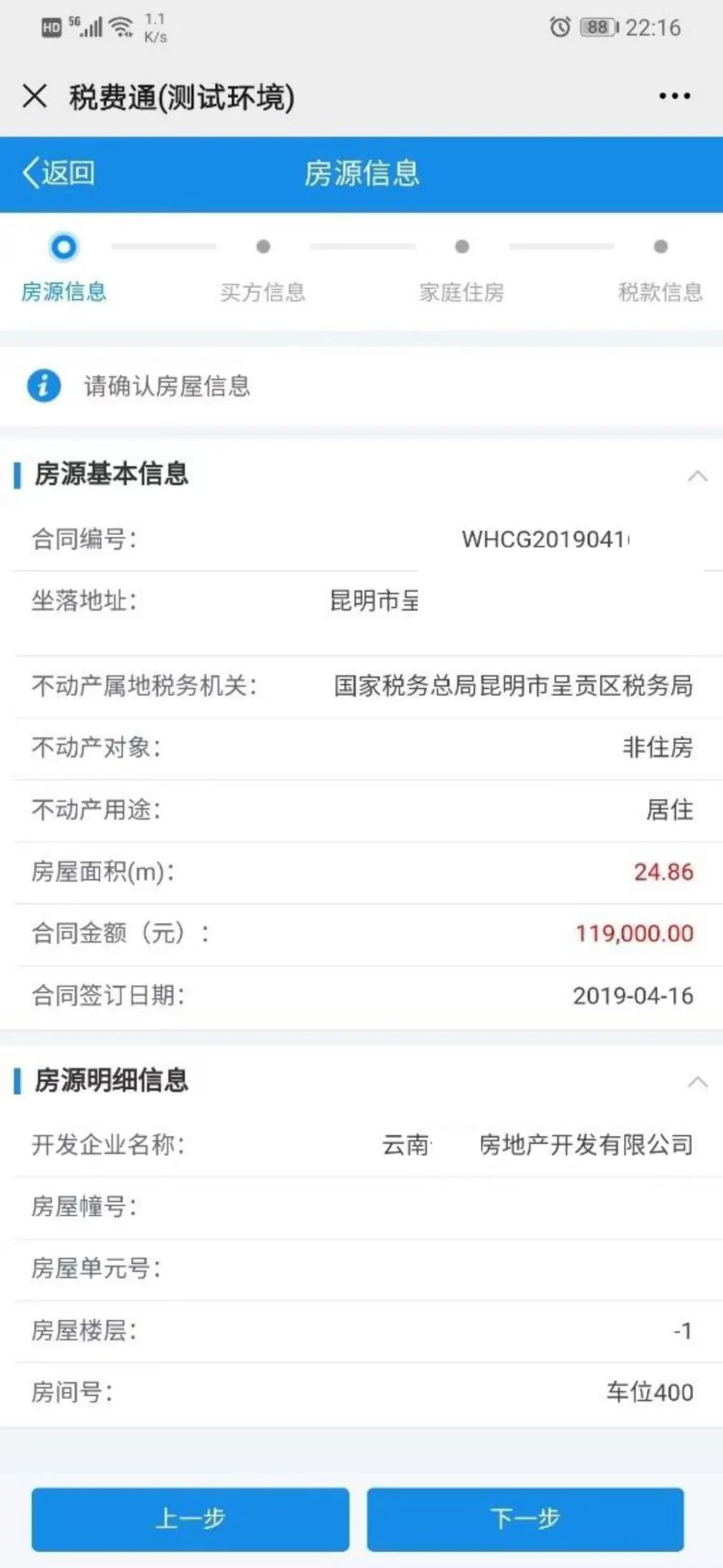Open the three-dot overflow menu
Screen dimensions: 723x1568
pyautogui.click(x=674, y=96)
